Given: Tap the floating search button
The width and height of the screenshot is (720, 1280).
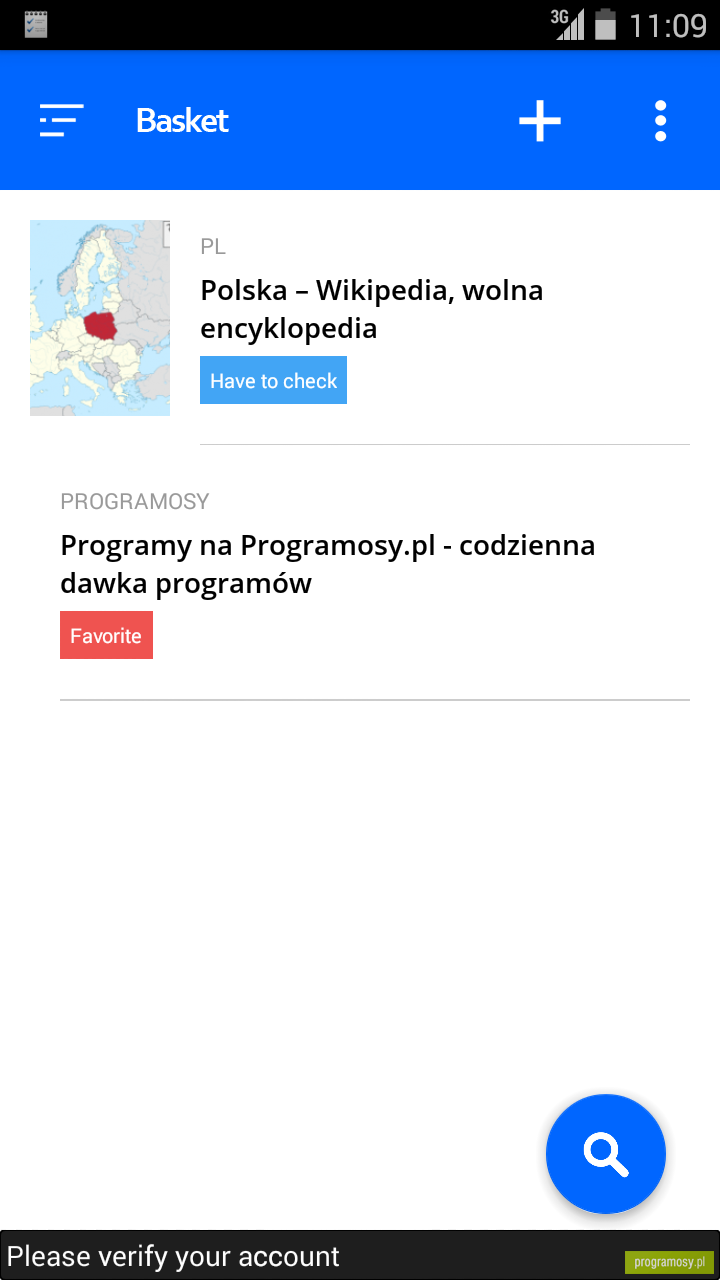Looking at the screenshot, I should tap(606, 1154).
